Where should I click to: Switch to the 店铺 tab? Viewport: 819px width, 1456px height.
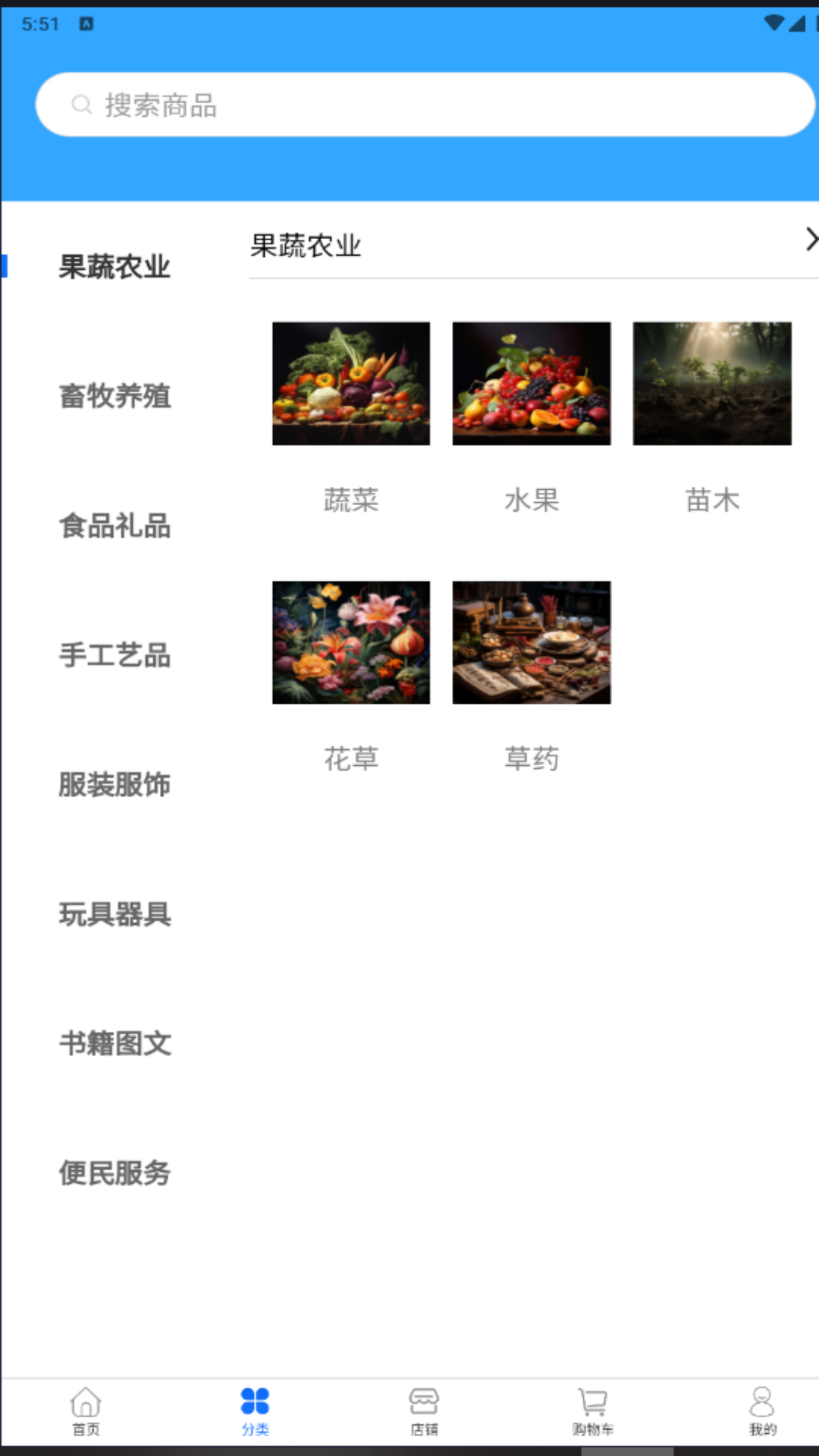424,1410
